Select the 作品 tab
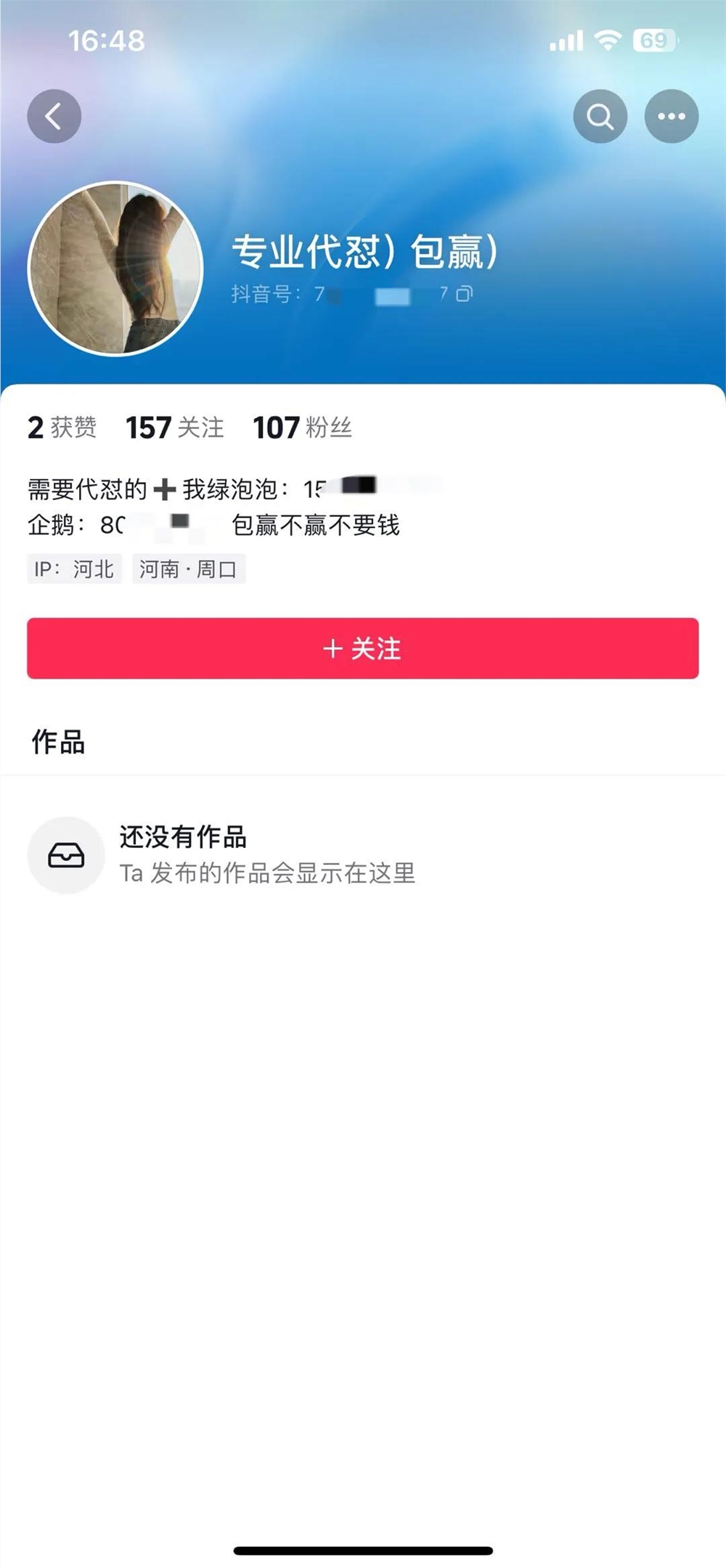Viewport: 726px width, 1568px height. [57, 742]
